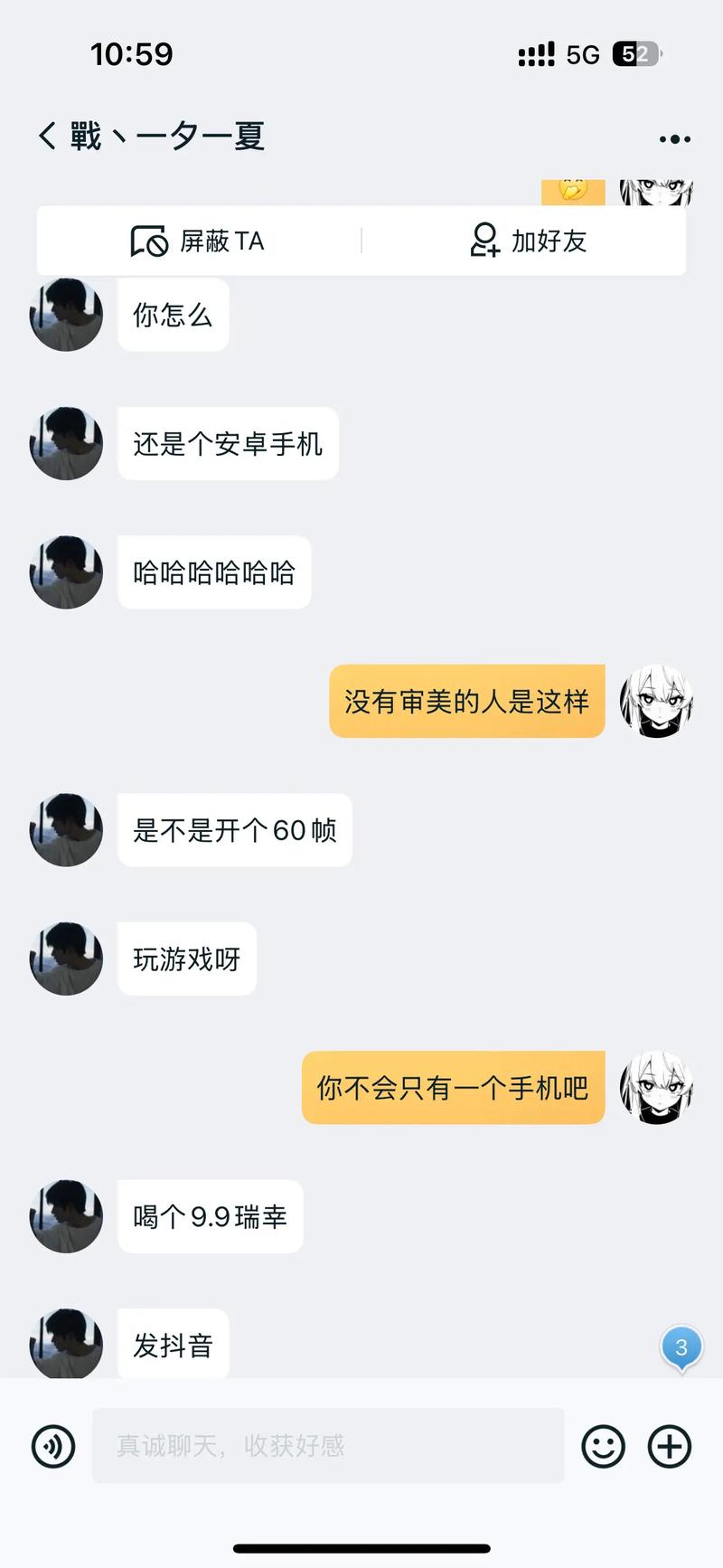The width and height of the screenshot is (723, 1568).
Task: Tap the chat title 戰丶一夕一夏
Action: 165,137
